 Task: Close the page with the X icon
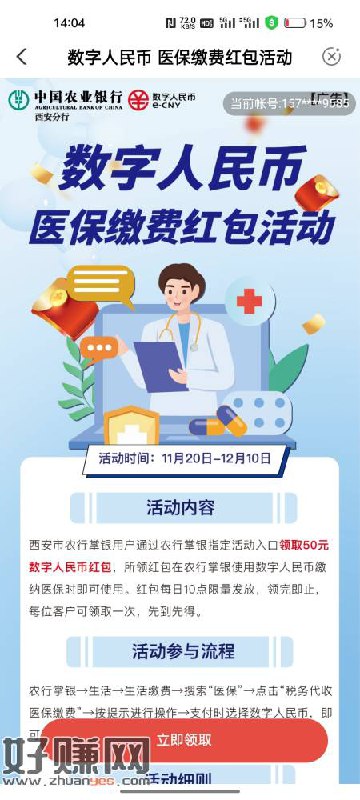331,57
